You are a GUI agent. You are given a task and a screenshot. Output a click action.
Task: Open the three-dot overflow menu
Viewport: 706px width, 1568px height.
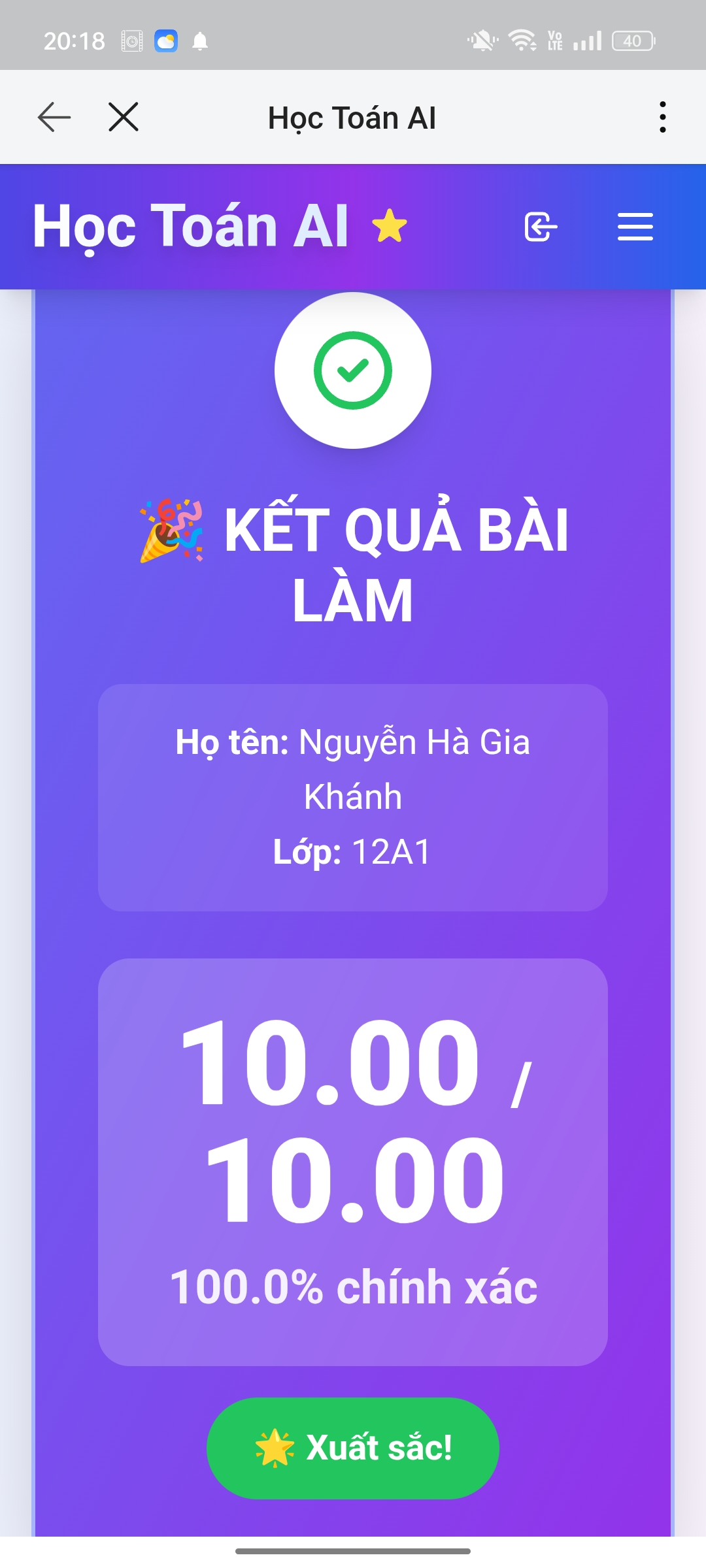662,118
